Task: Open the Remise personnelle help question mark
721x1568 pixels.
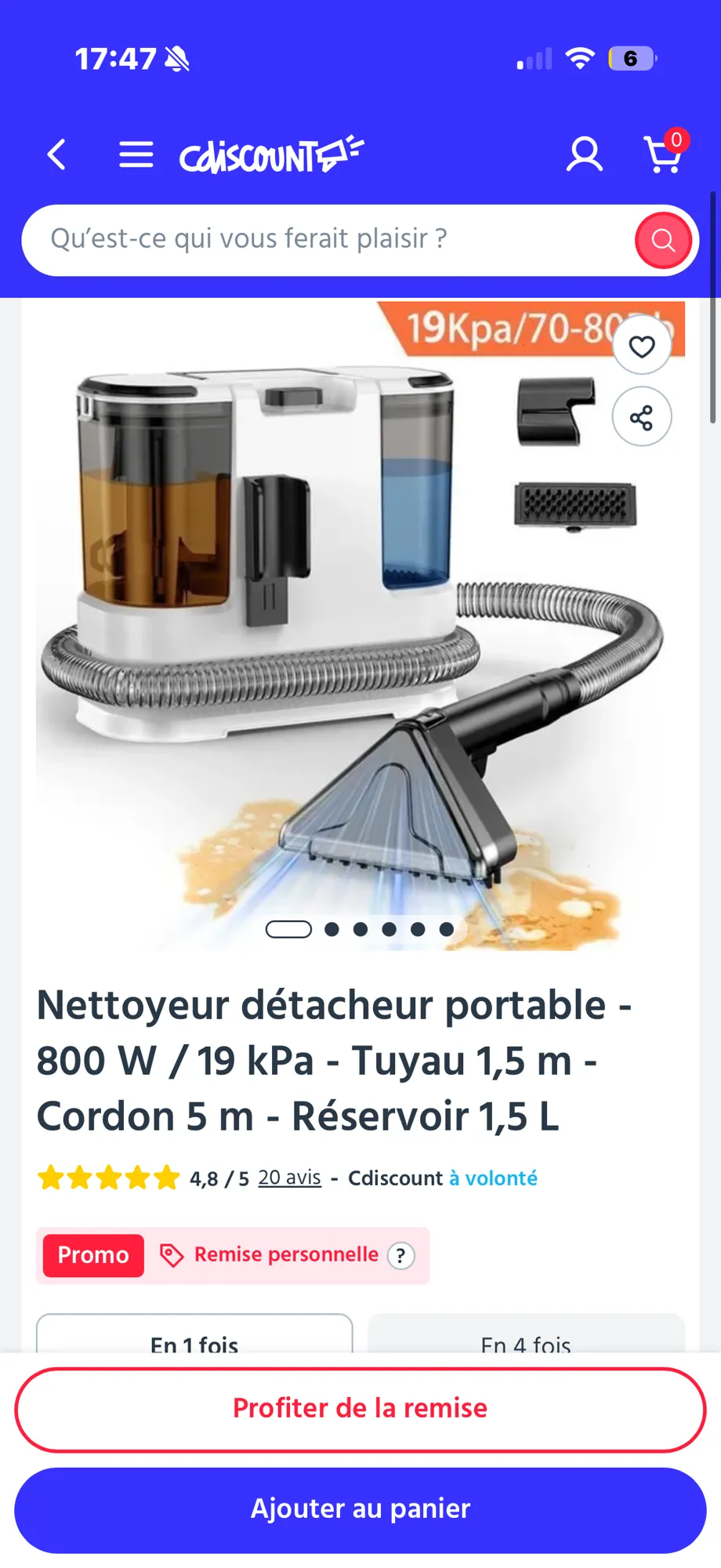Action: coord(400,1255)
